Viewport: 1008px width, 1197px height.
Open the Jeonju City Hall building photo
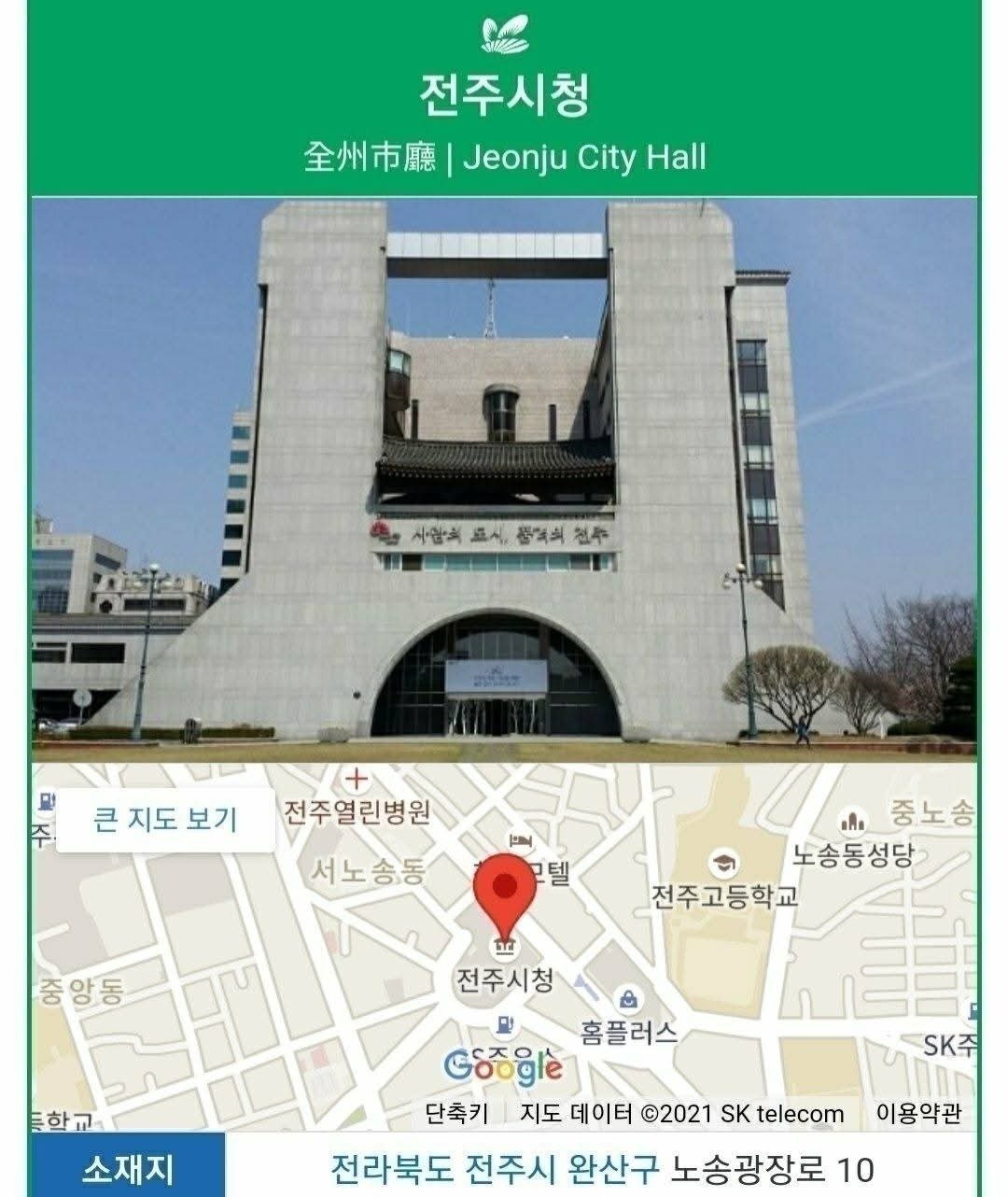[x=504, y=480]
